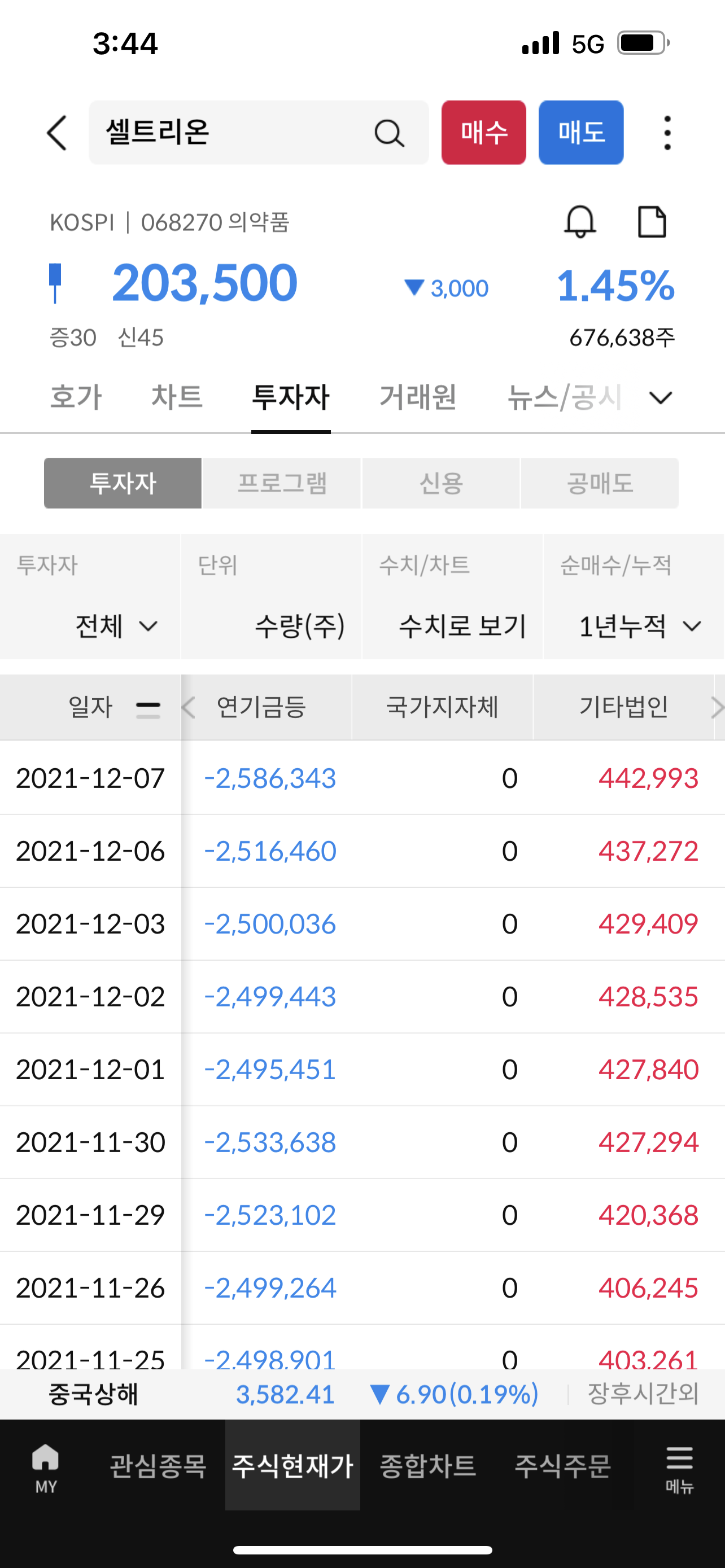
Task: Tap the red 매수 buy button
Action: [484, 133]
